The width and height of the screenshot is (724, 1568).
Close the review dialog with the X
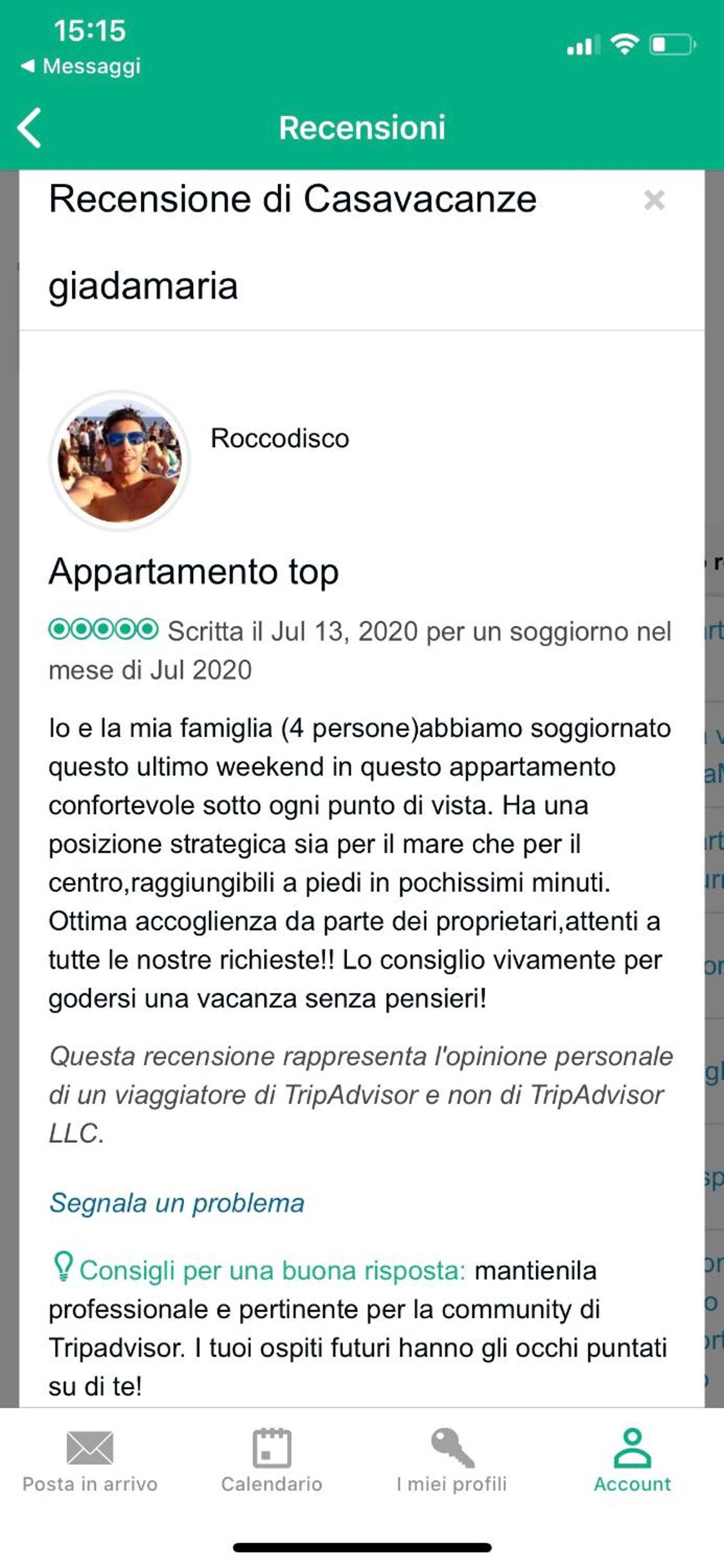[x=654, y=200]
